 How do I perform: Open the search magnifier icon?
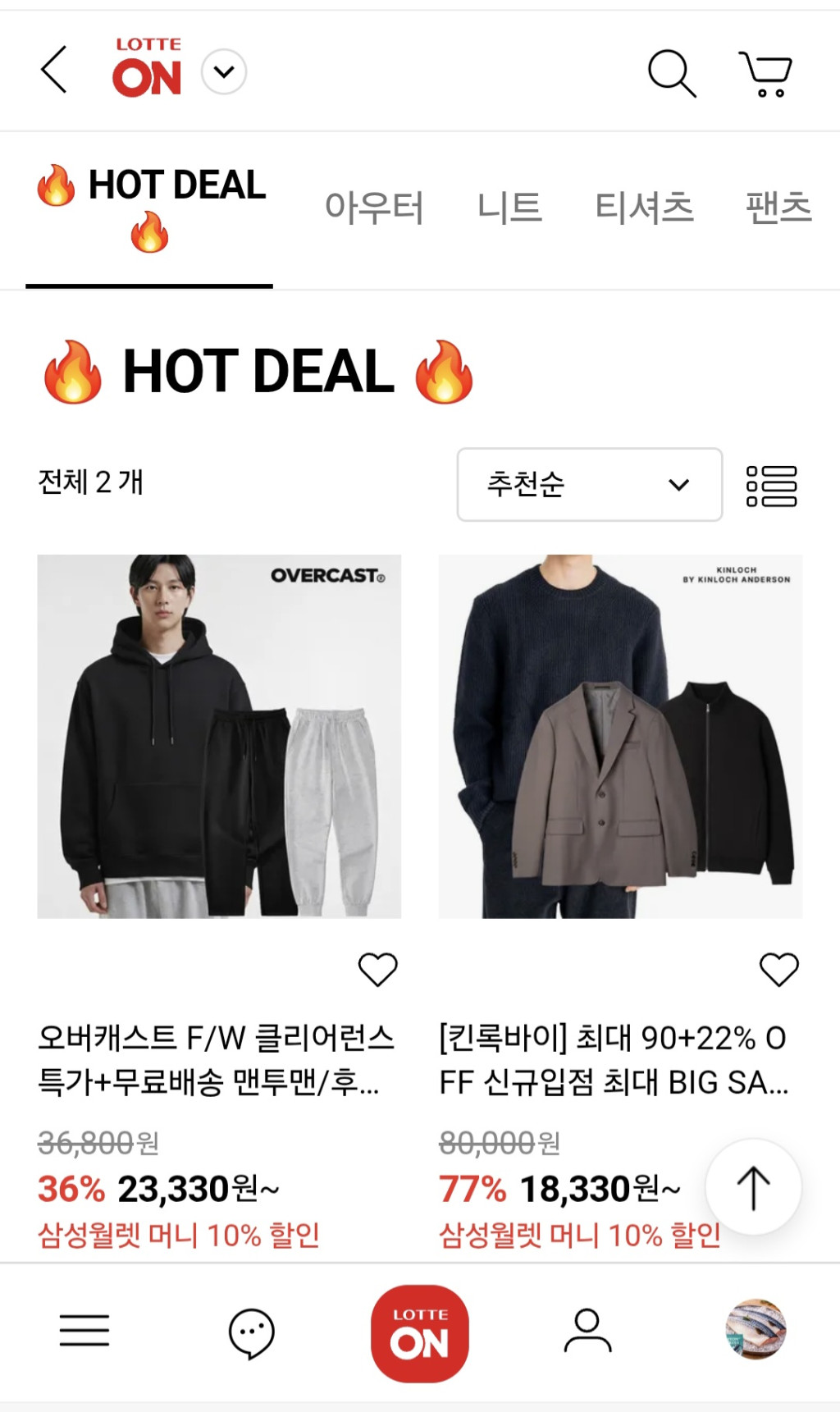[x=672, y=73]
